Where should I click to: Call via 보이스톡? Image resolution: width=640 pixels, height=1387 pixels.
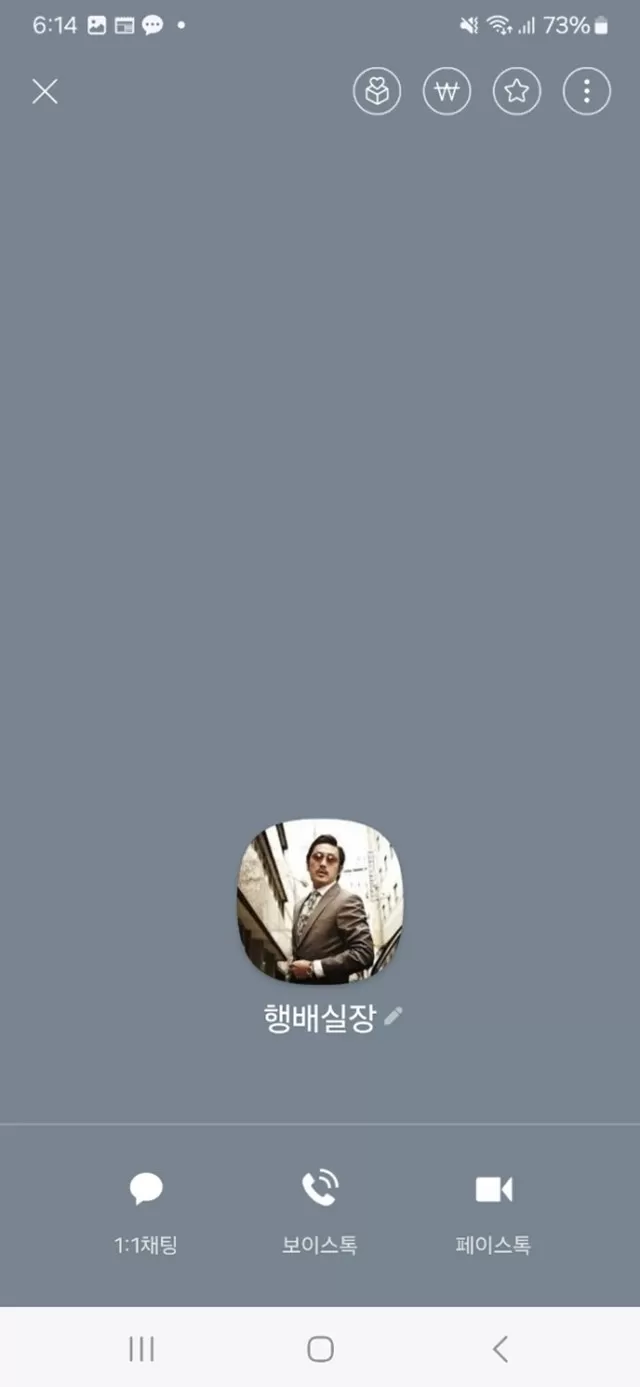(x=320, y=1214)
